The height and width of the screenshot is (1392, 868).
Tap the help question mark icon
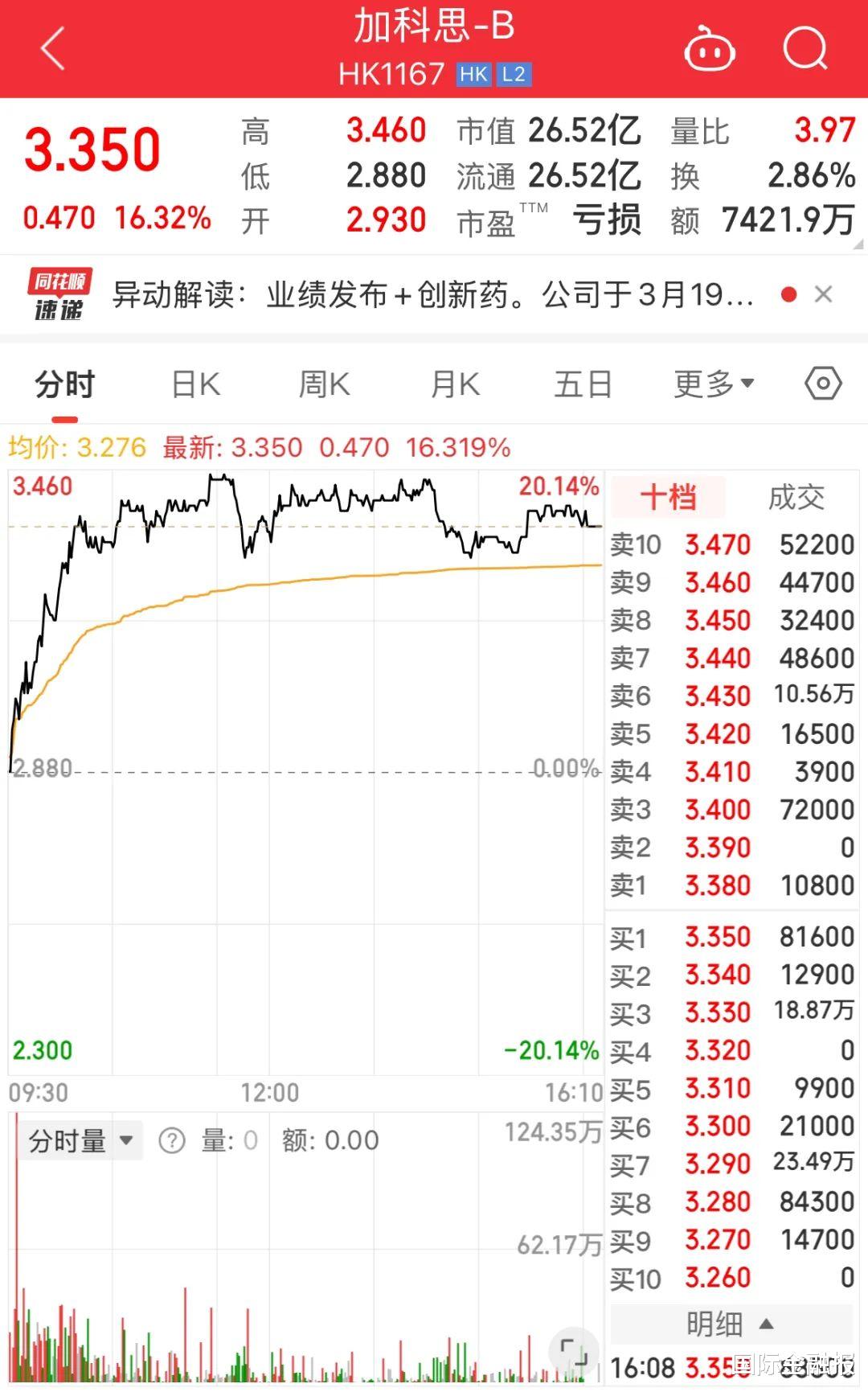(x=172, y=1140)
